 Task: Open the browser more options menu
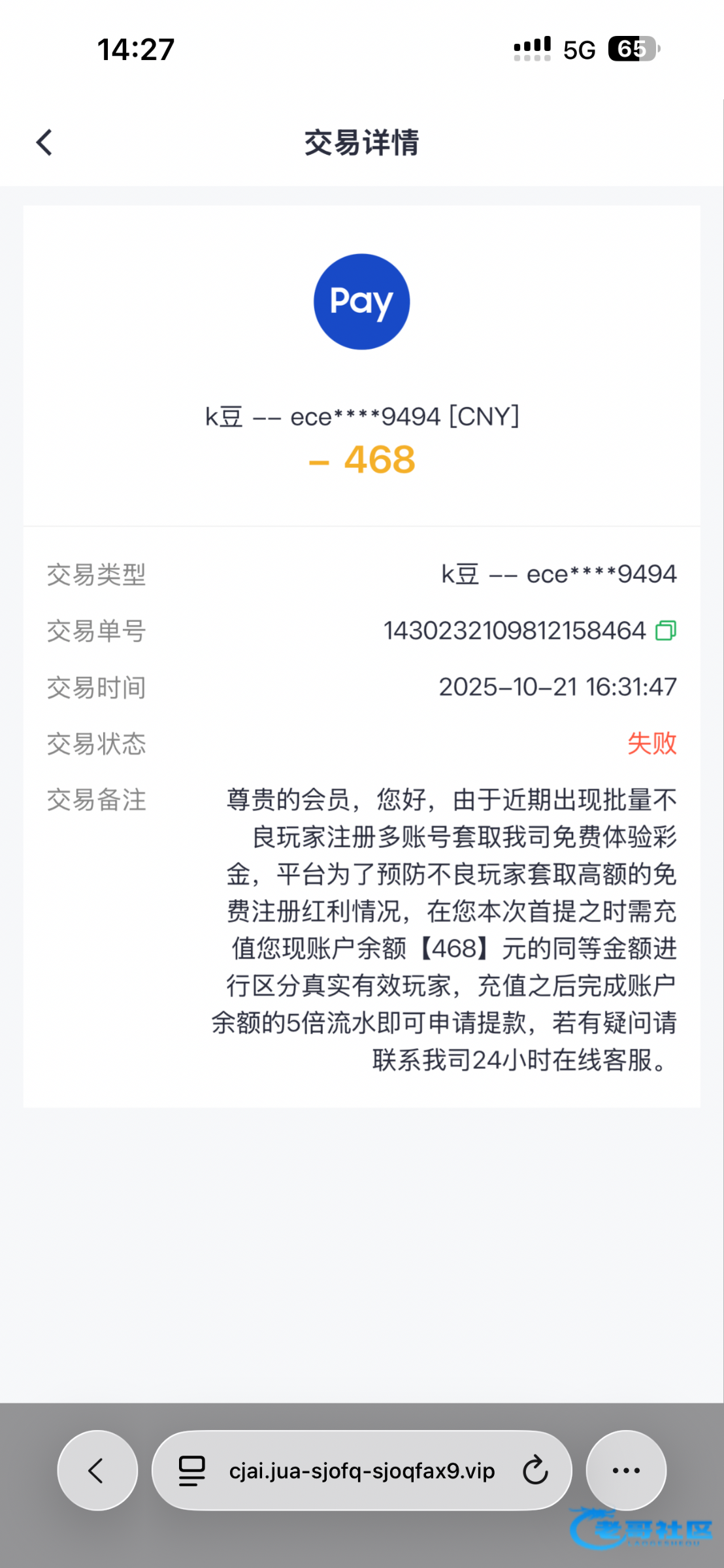(x=626, y=1471)
